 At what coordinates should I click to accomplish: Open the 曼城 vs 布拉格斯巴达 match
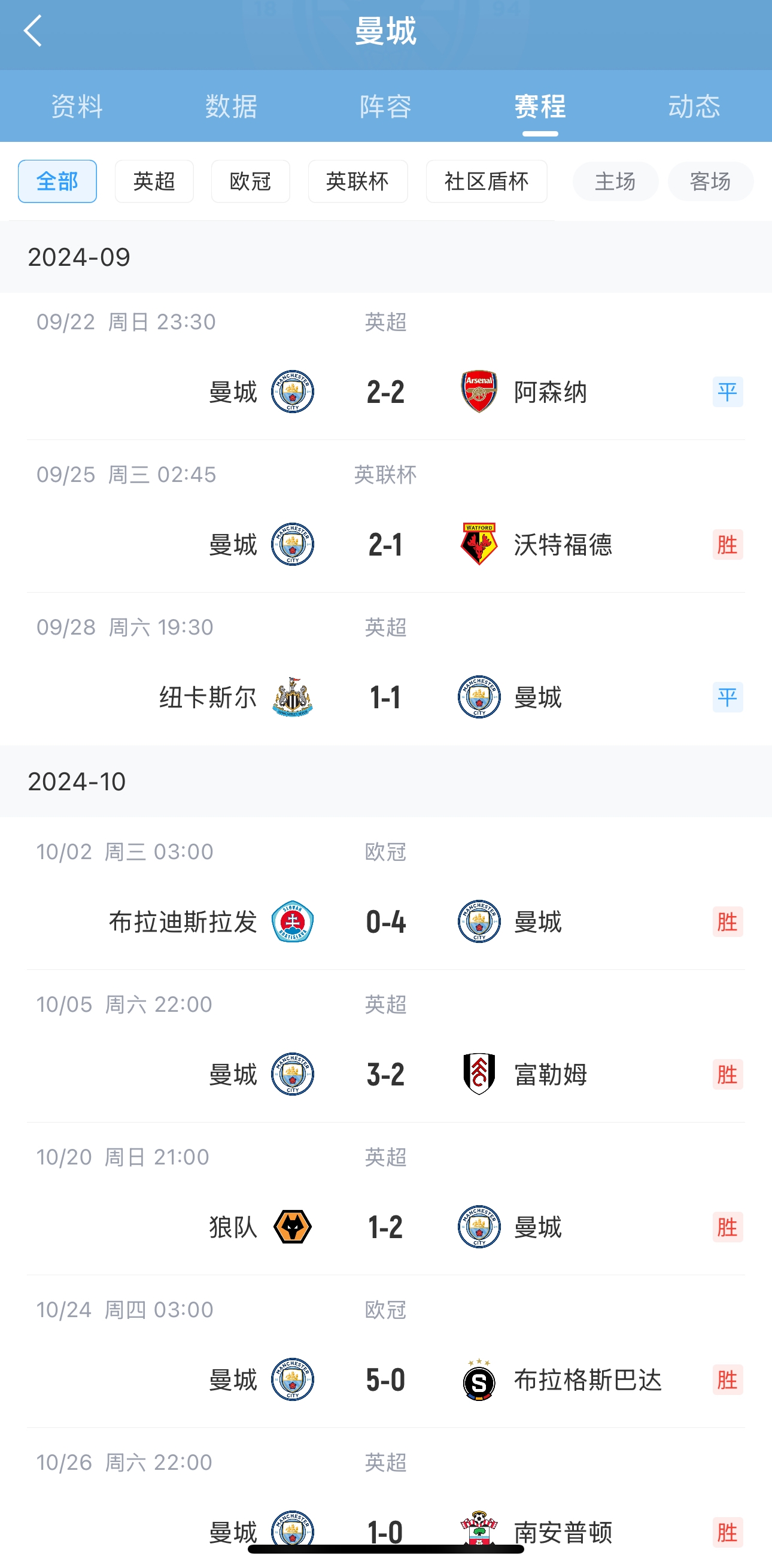[385, 1352]
